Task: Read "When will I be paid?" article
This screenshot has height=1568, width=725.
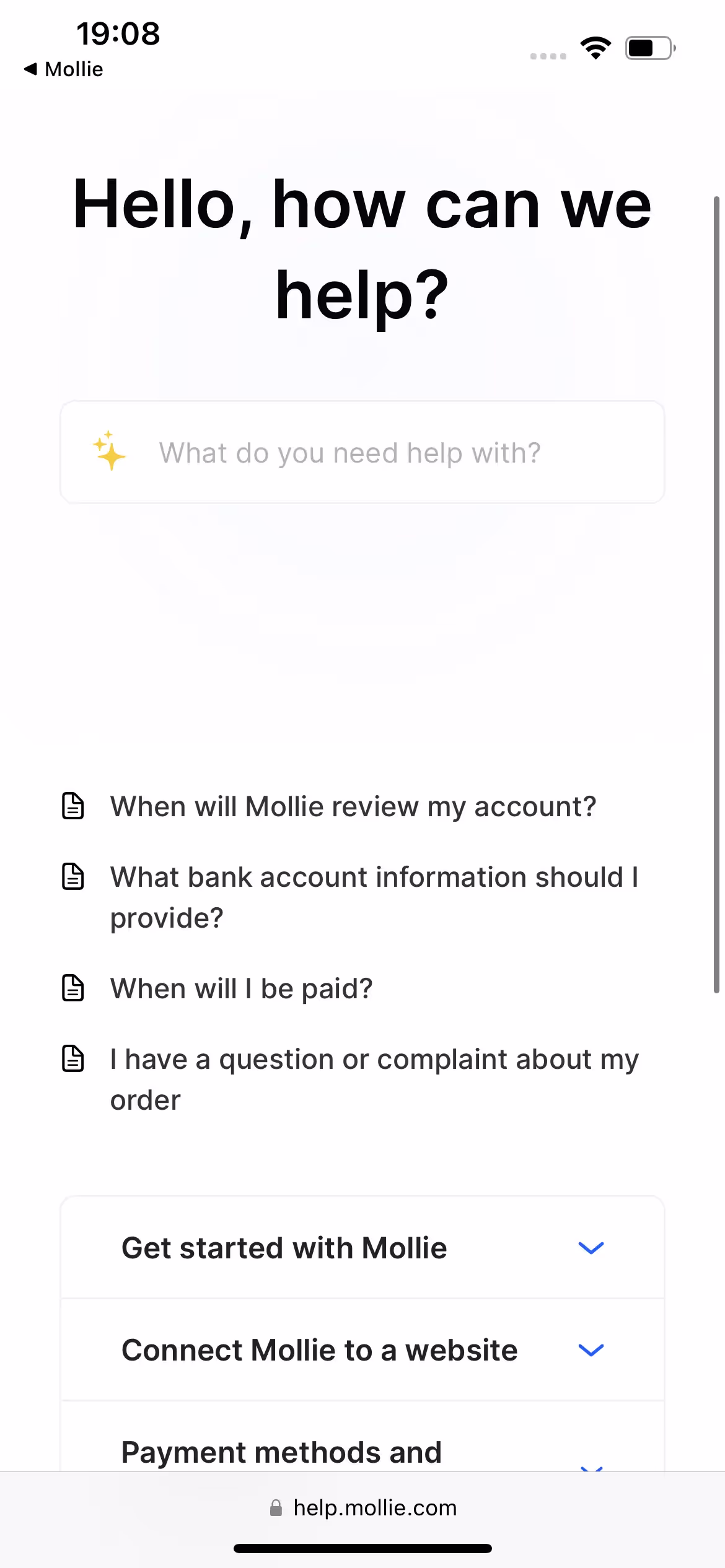Action: click(241, 988)
